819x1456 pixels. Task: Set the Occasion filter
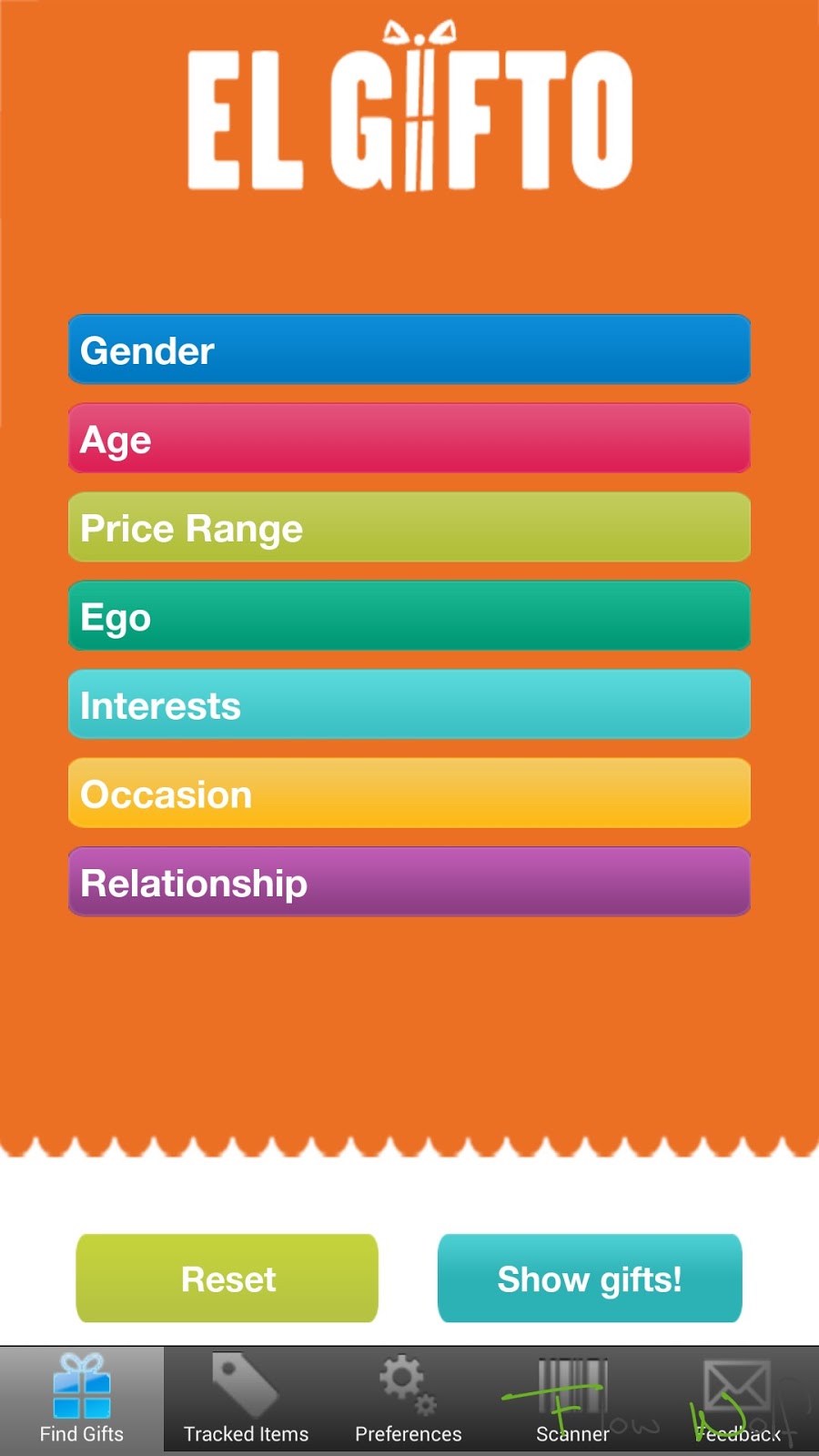(x=409, y=794)
